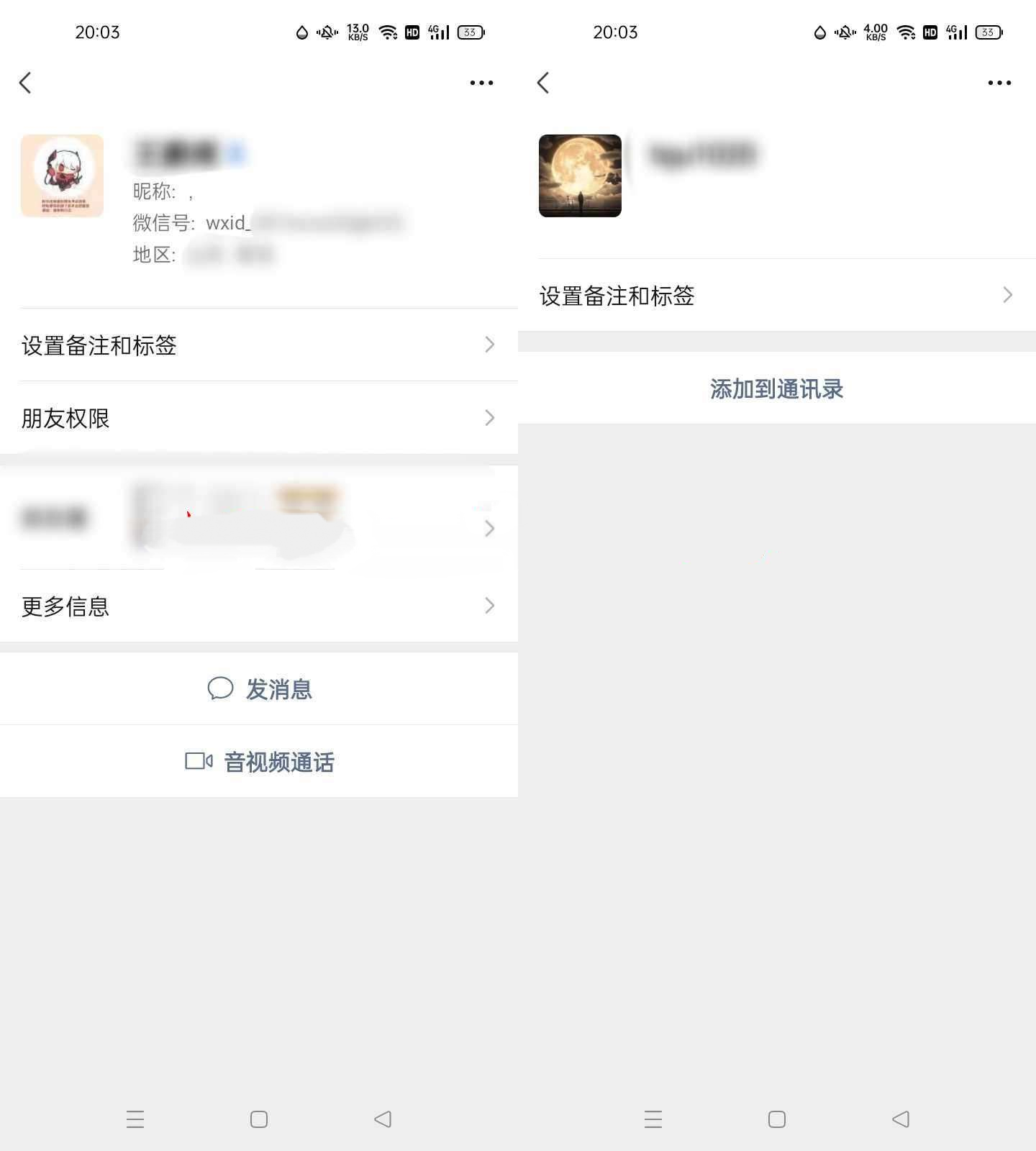Viewport: 1036px width, 1151px height.
Task: Open 设置备注和标签 above 添加到通讯录
Action: 776,296
